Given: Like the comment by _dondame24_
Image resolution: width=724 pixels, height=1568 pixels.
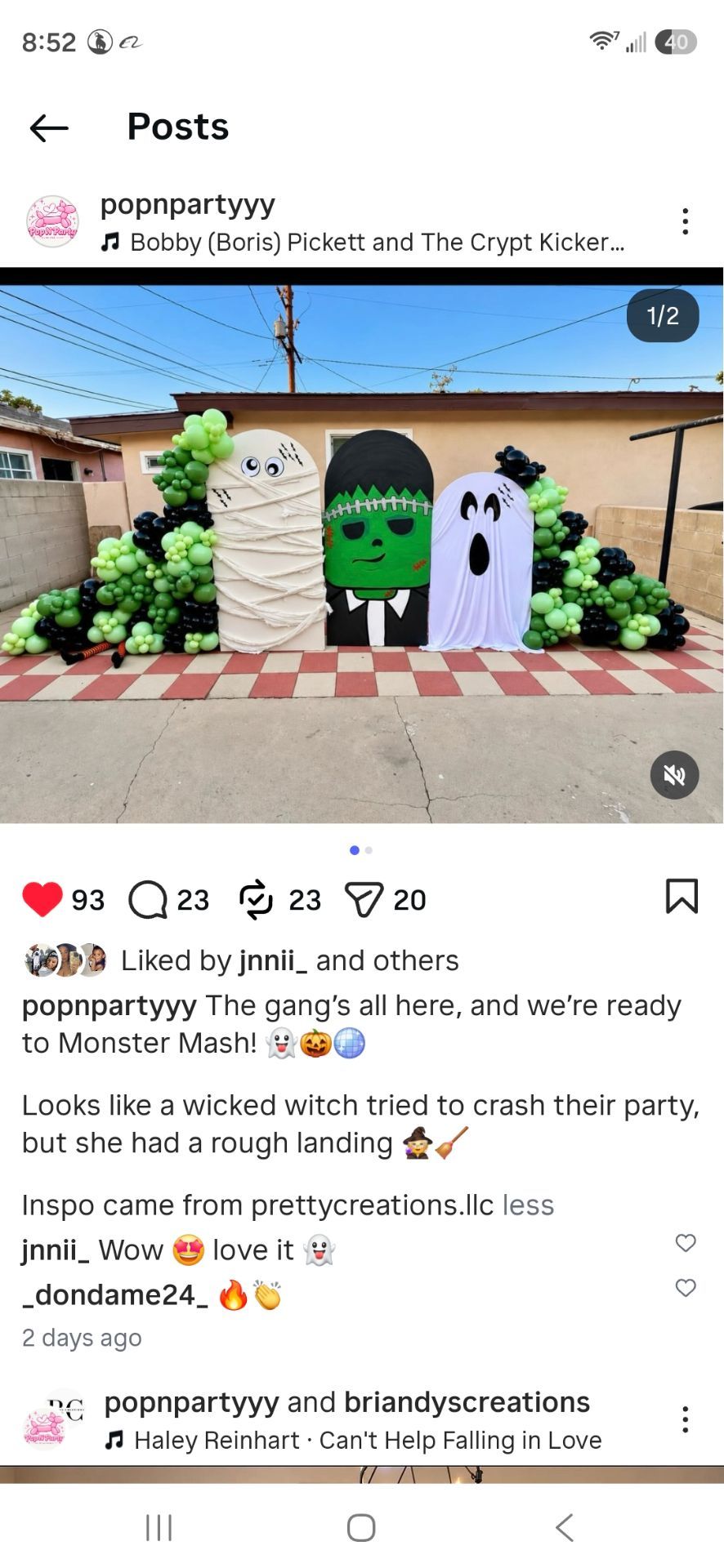Looking at the screenshot, I should 686,1288.
